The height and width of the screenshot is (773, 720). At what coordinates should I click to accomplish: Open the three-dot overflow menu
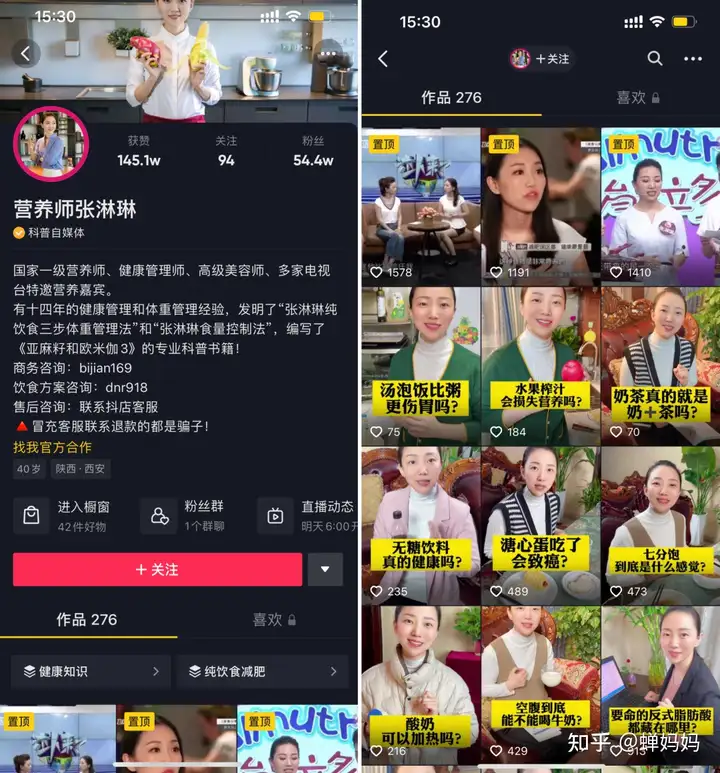coord(693,59)
